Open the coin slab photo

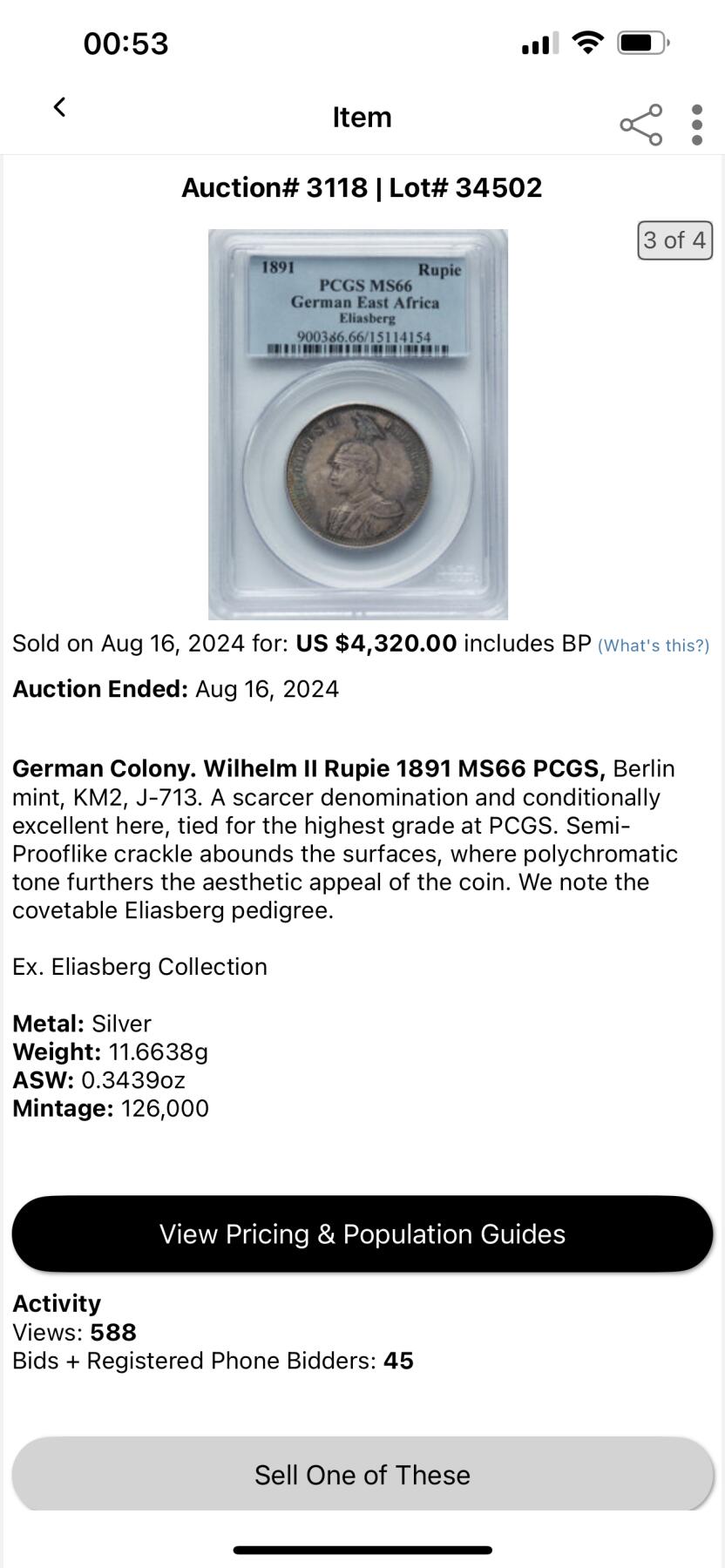click(x=358, y=424)
